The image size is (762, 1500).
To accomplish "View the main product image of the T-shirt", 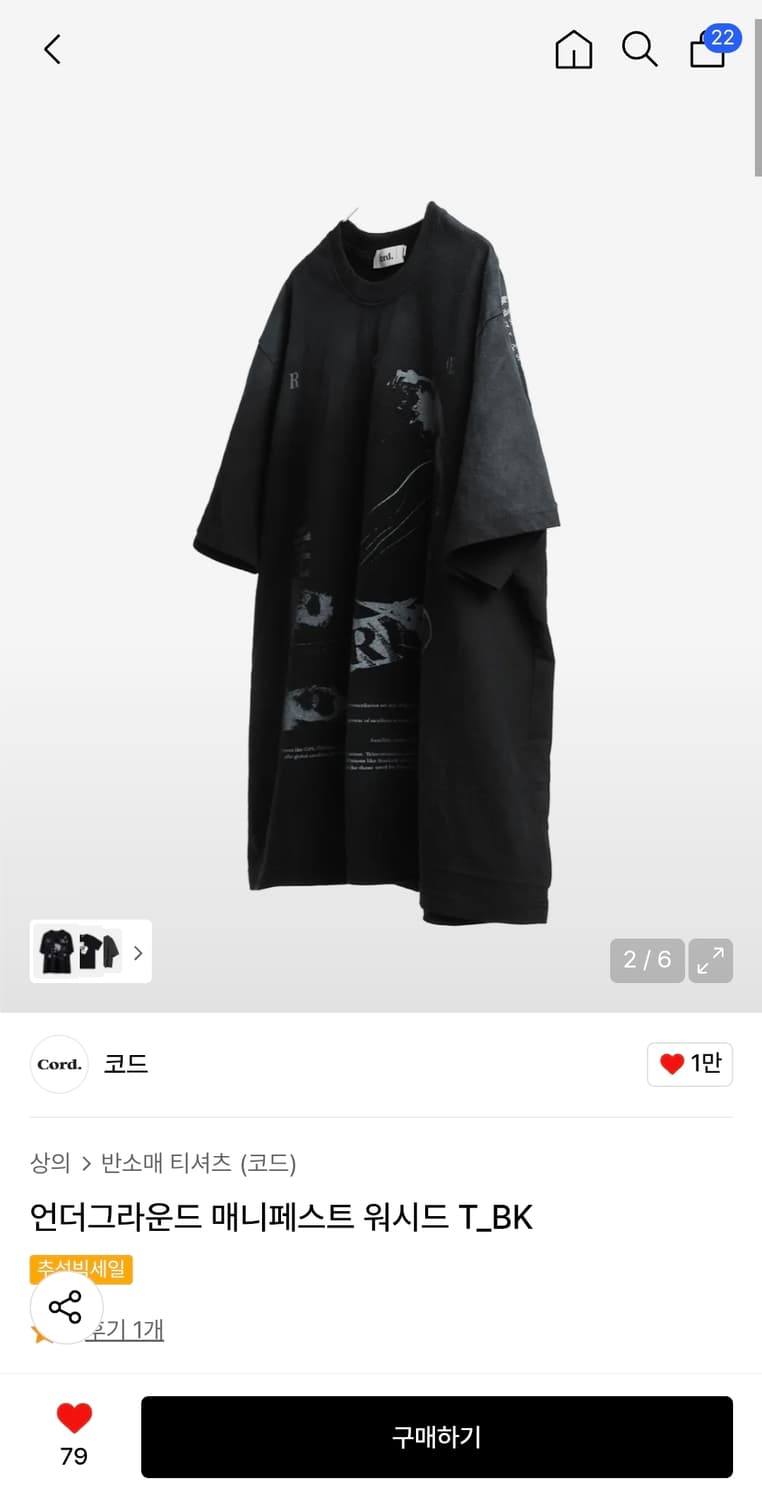I will (x=380, y=560).
